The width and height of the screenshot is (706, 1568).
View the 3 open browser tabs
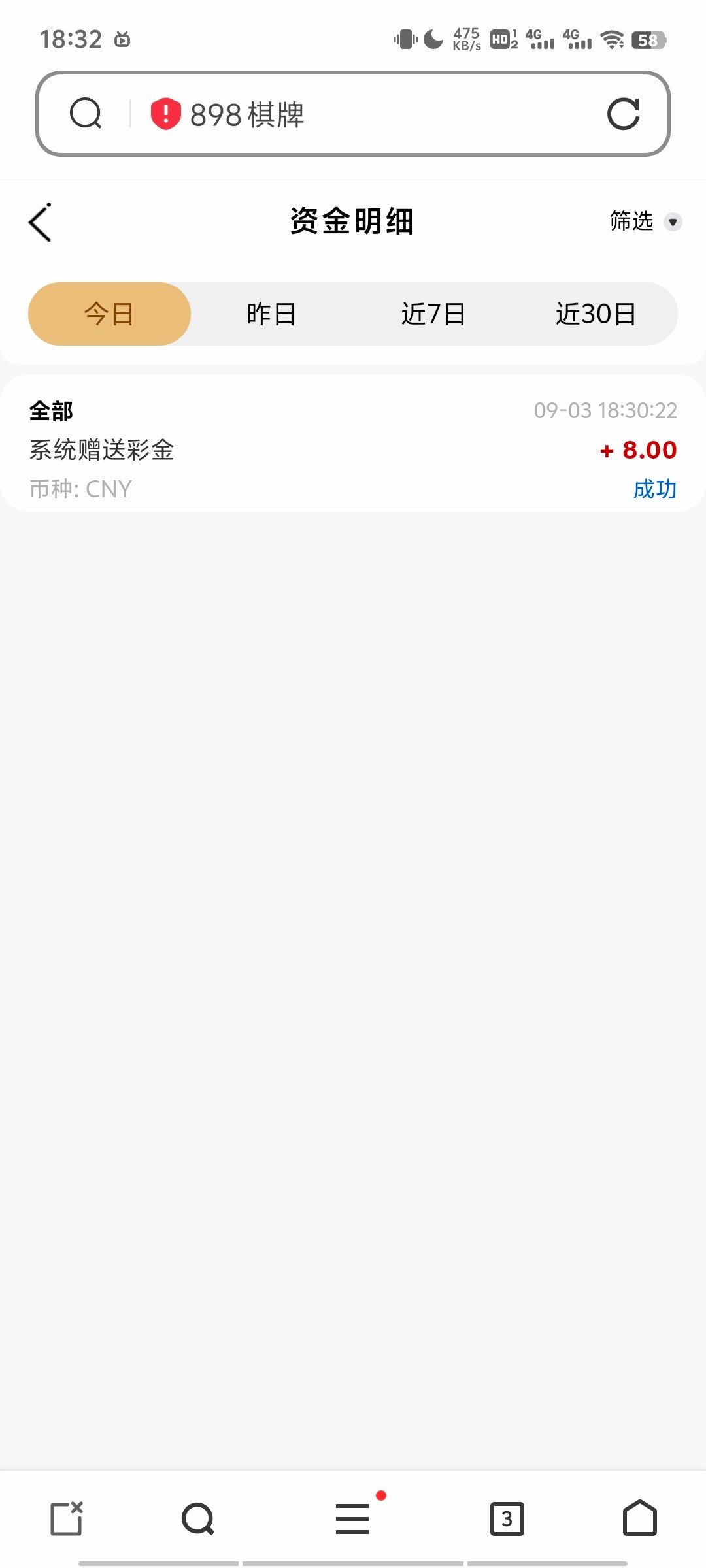point(507,1519)
